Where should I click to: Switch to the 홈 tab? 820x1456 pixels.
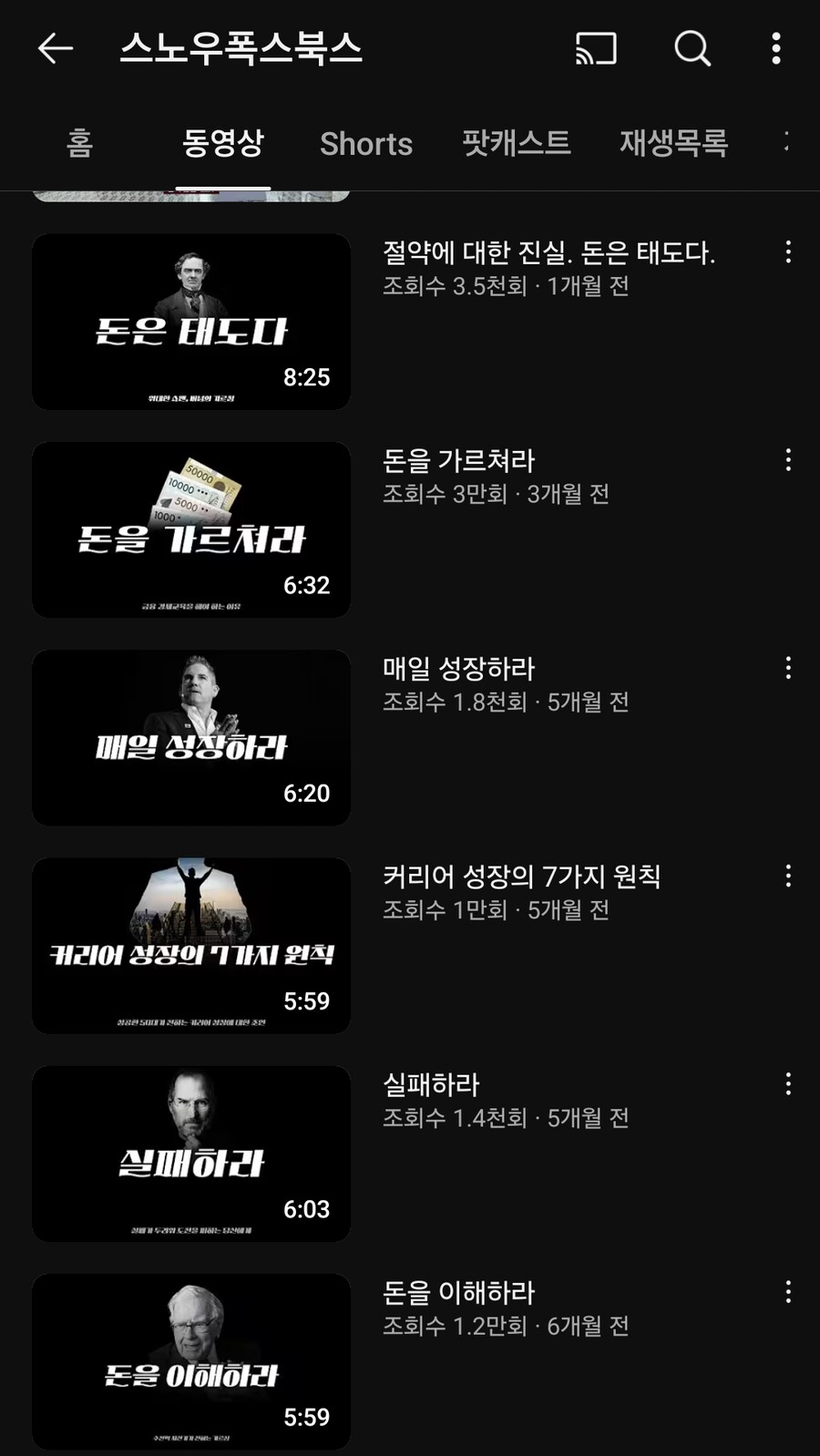[x=79, y=143]
